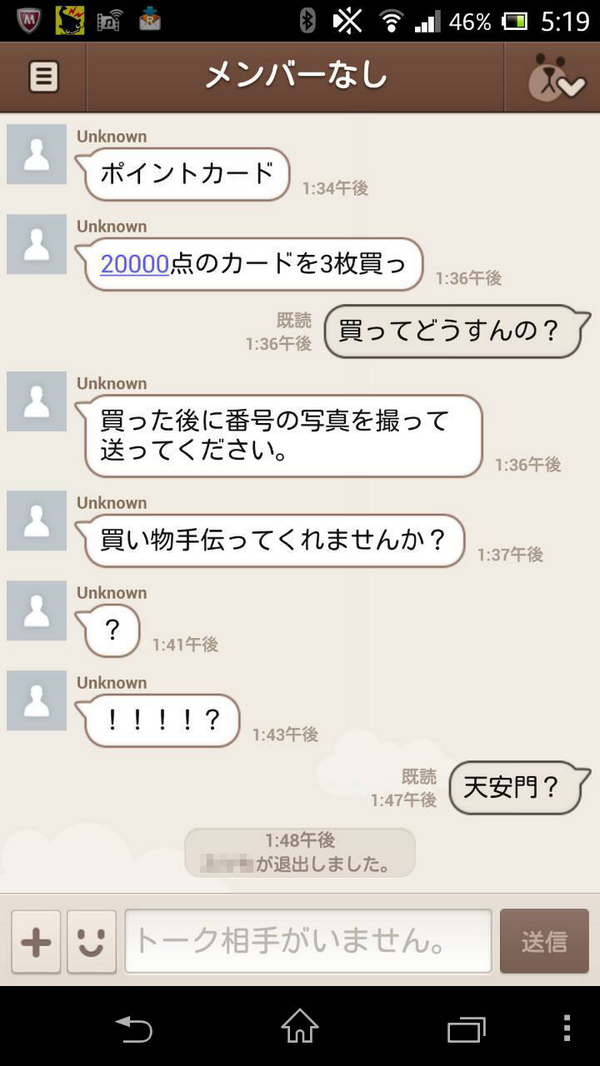
Task: Tap the 送信 send button
Action: point(544,941)
